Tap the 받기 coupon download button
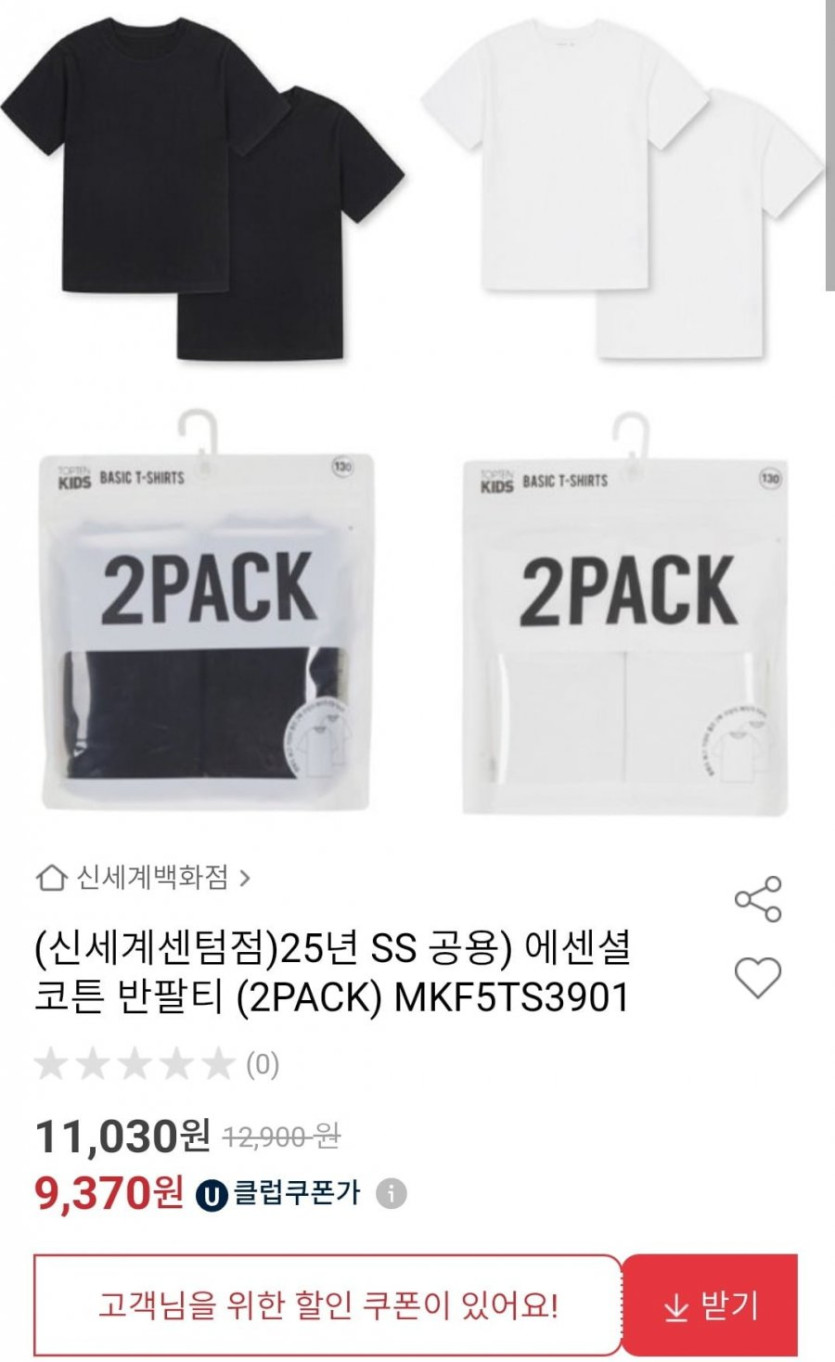Viewport: 835px width, 1362px height. 711,1304
